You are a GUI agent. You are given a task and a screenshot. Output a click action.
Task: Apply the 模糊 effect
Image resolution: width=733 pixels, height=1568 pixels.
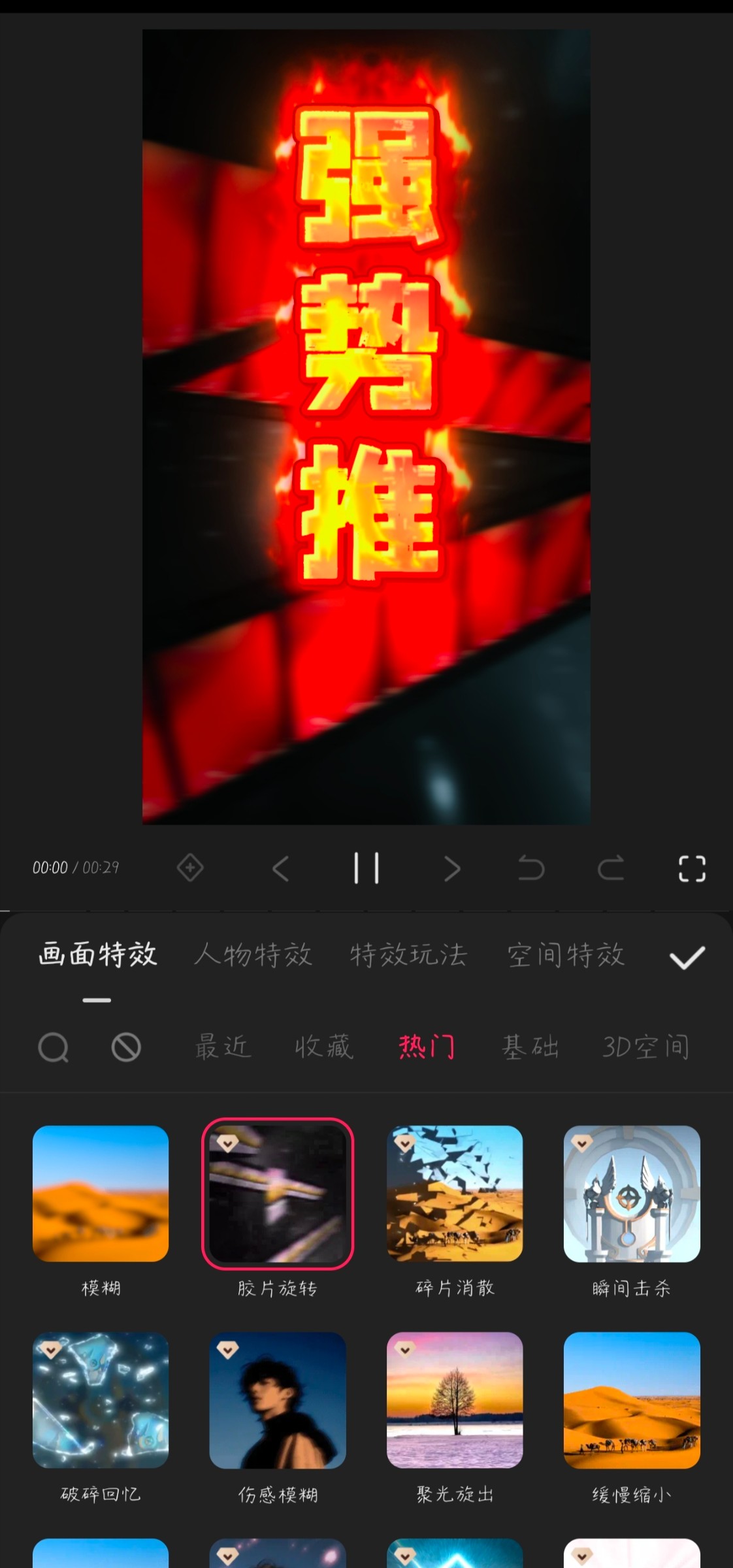click(101, 1194)
